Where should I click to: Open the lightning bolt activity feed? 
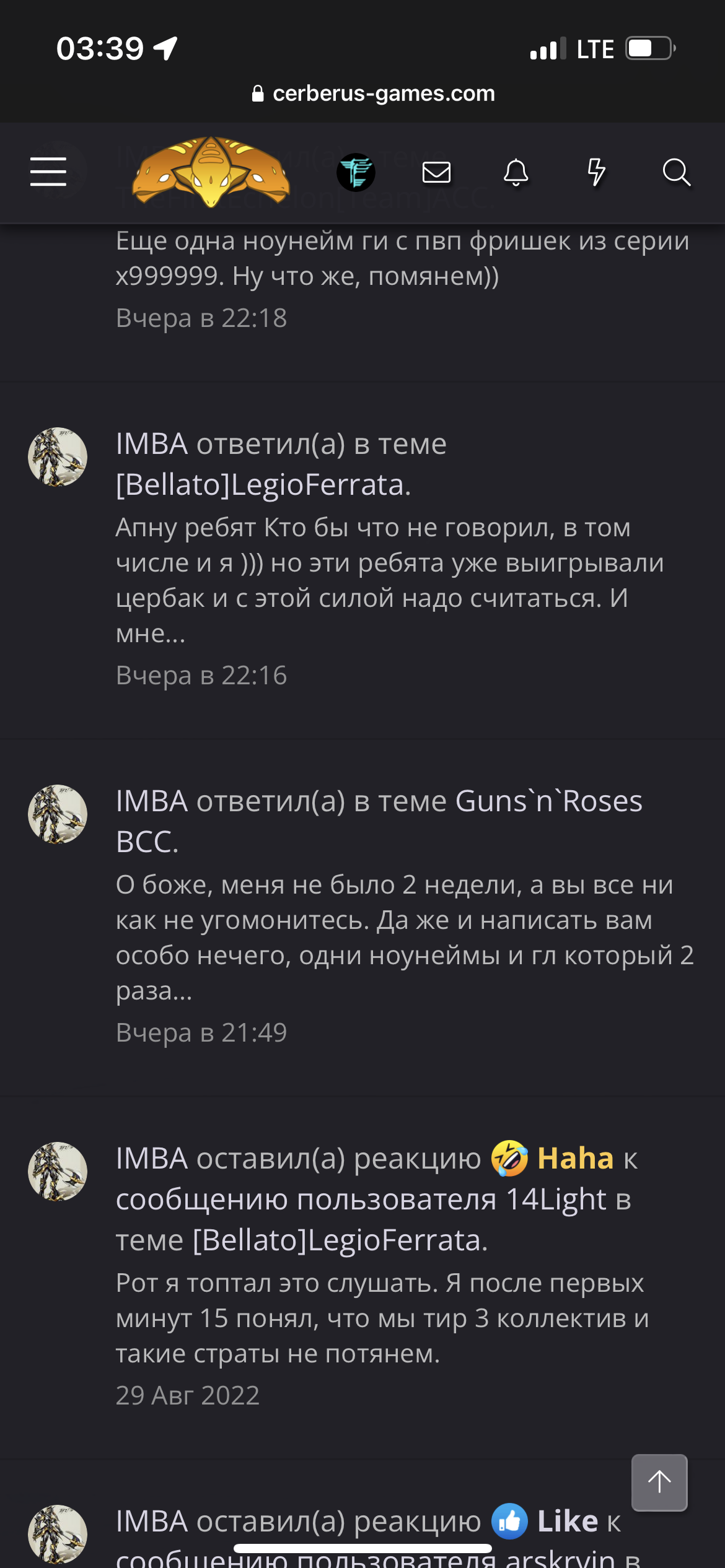[x=596, y=172]
